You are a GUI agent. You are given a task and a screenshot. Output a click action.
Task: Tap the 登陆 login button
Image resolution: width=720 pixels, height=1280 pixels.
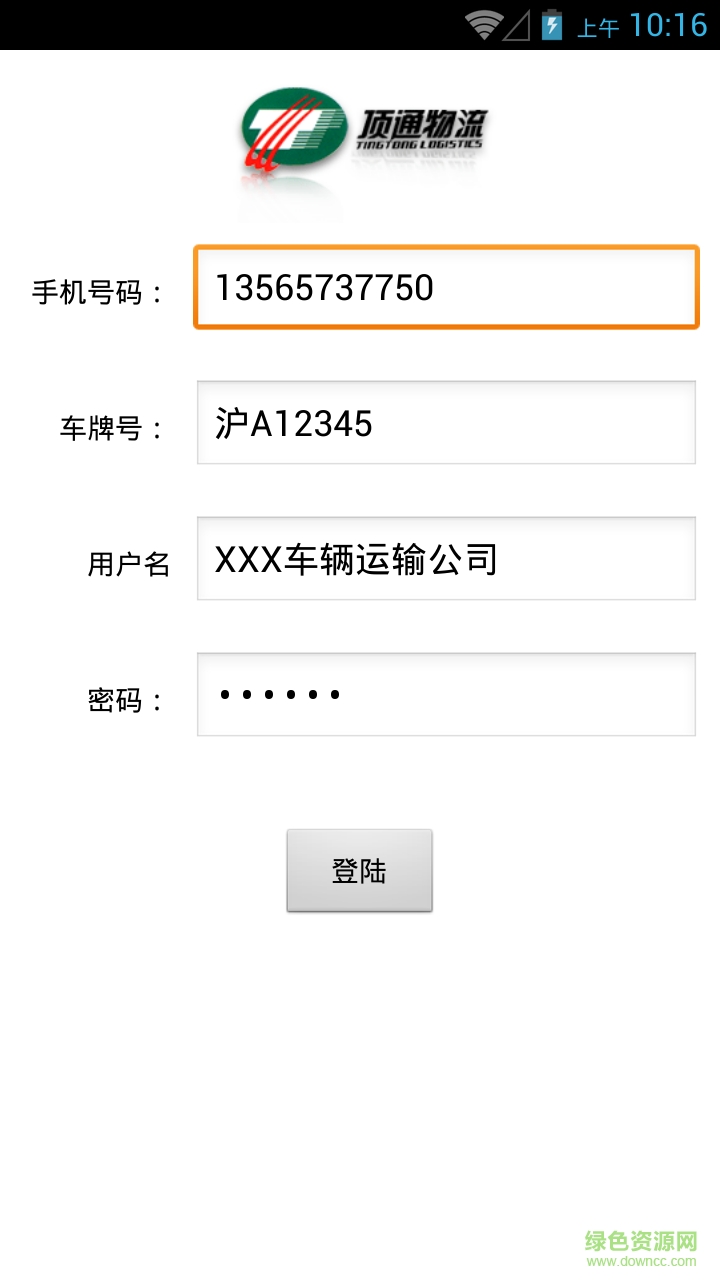click(359, 870)
